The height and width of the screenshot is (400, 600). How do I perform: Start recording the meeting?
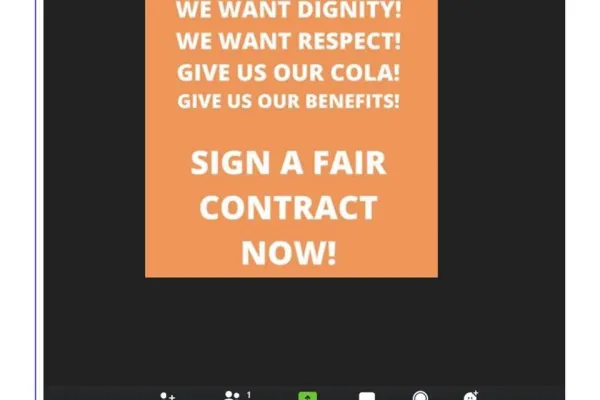click(x=421, y=396)
